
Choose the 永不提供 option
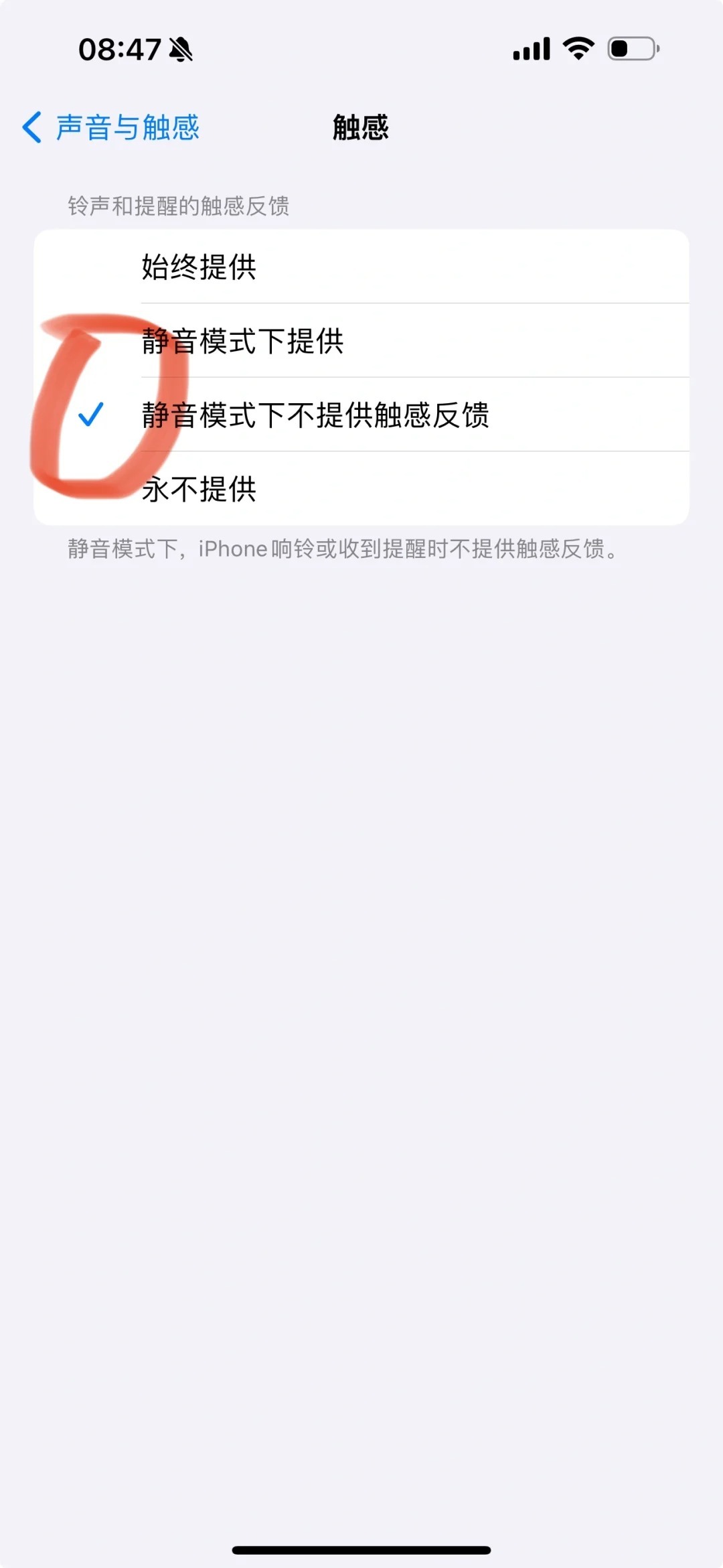[x=361, y=489]
